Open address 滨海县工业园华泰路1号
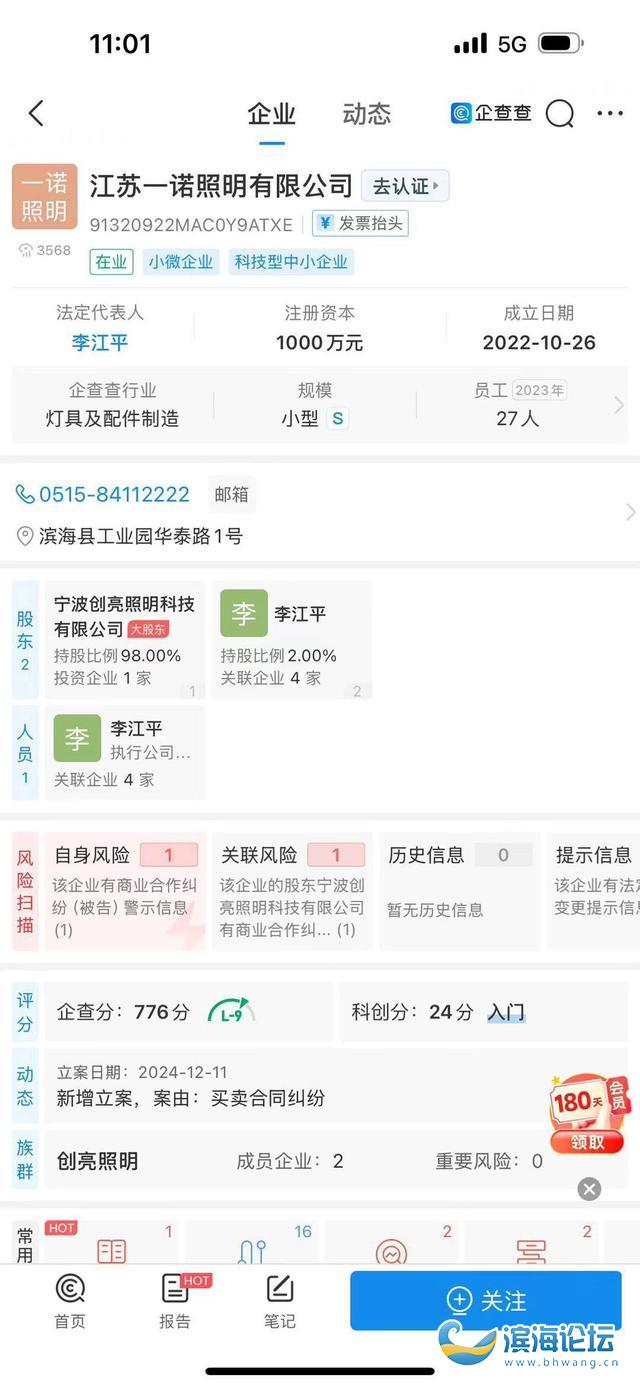 pos(140,536)
